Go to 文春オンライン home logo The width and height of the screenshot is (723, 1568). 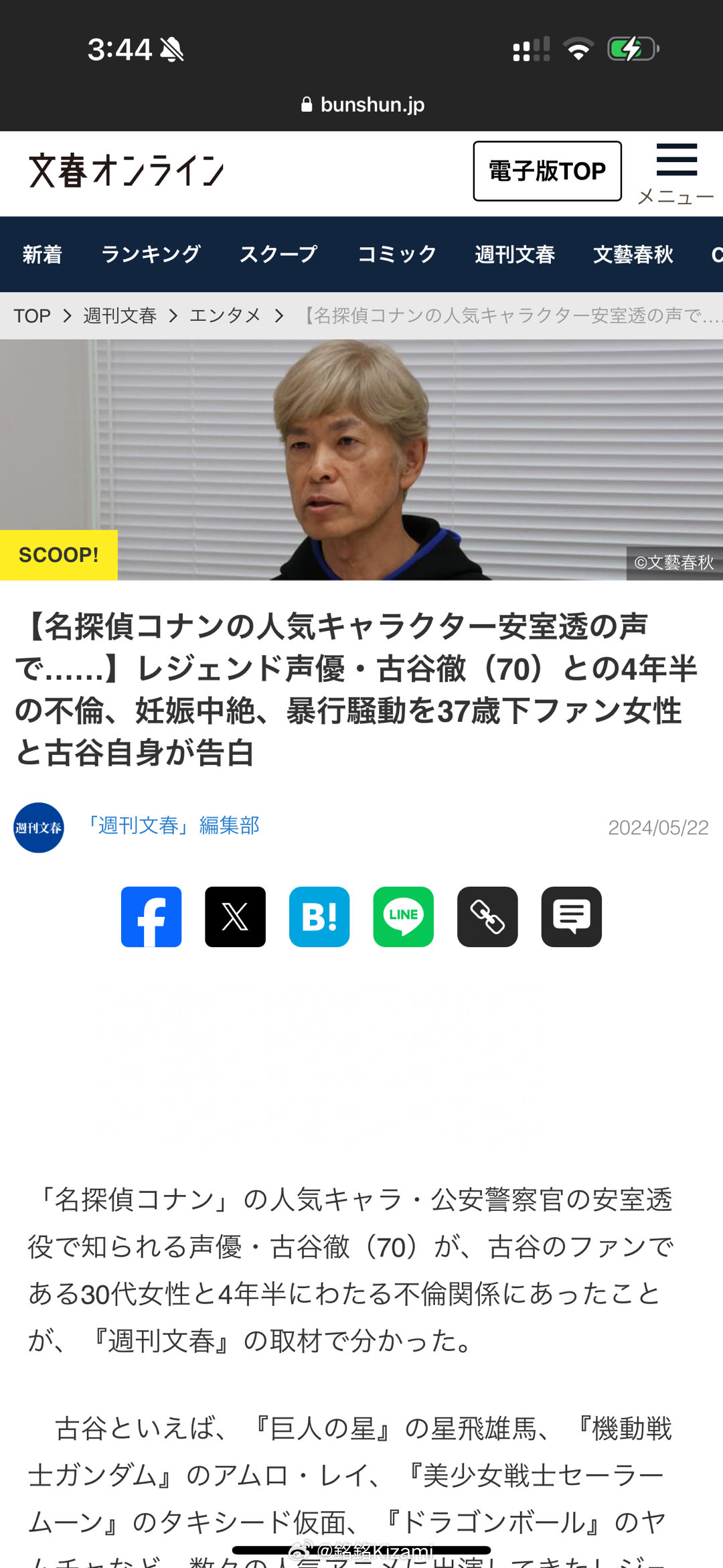(x=127, y=171)
